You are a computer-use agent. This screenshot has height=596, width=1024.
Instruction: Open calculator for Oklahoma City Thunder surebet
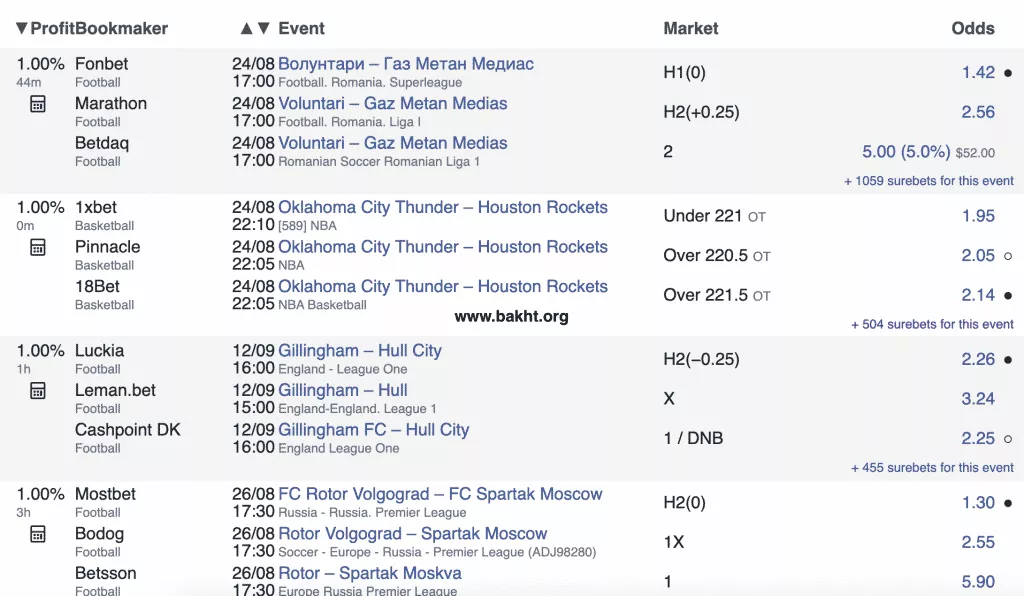tap(38, 247)
